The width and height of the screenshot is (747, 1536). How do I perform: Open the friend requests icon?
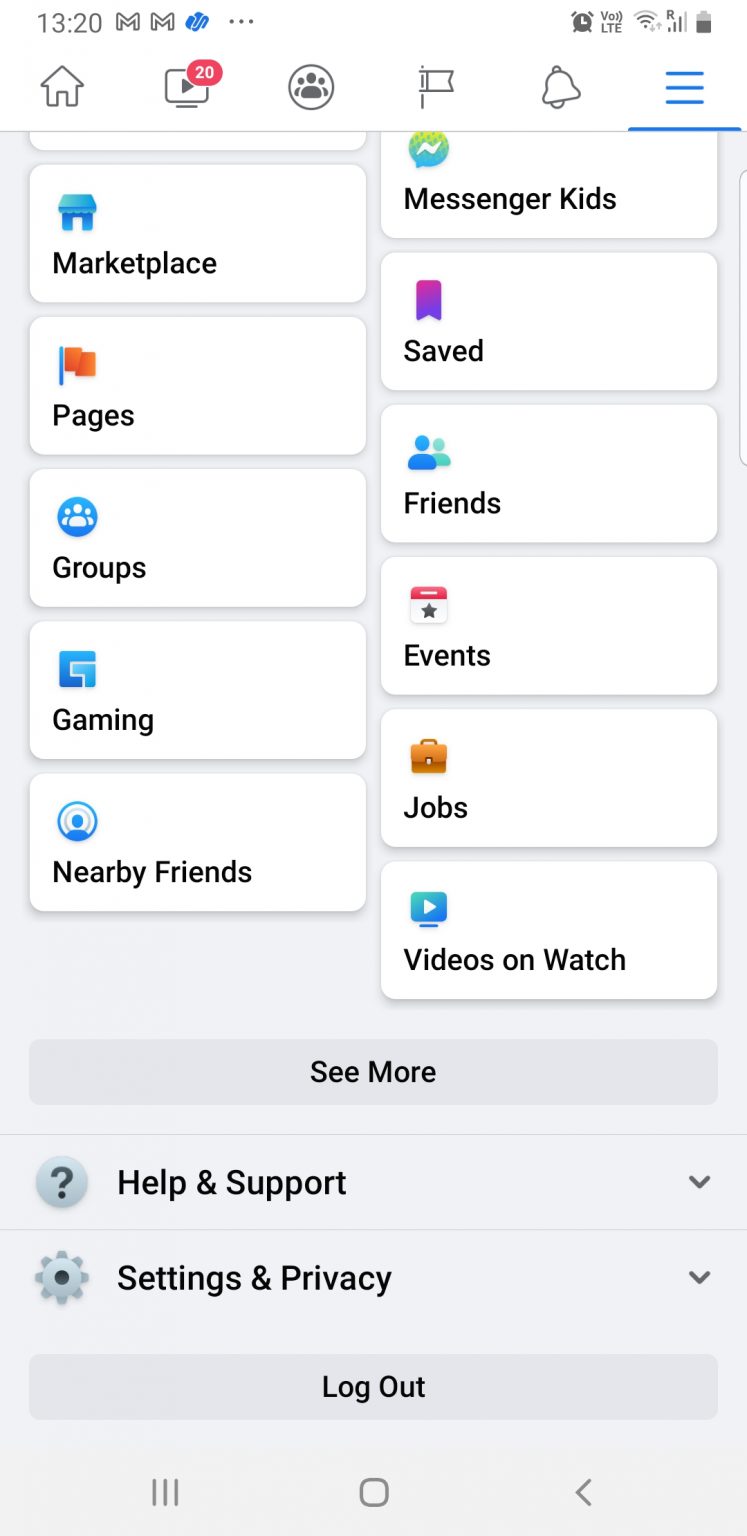[x=310, y=87]
